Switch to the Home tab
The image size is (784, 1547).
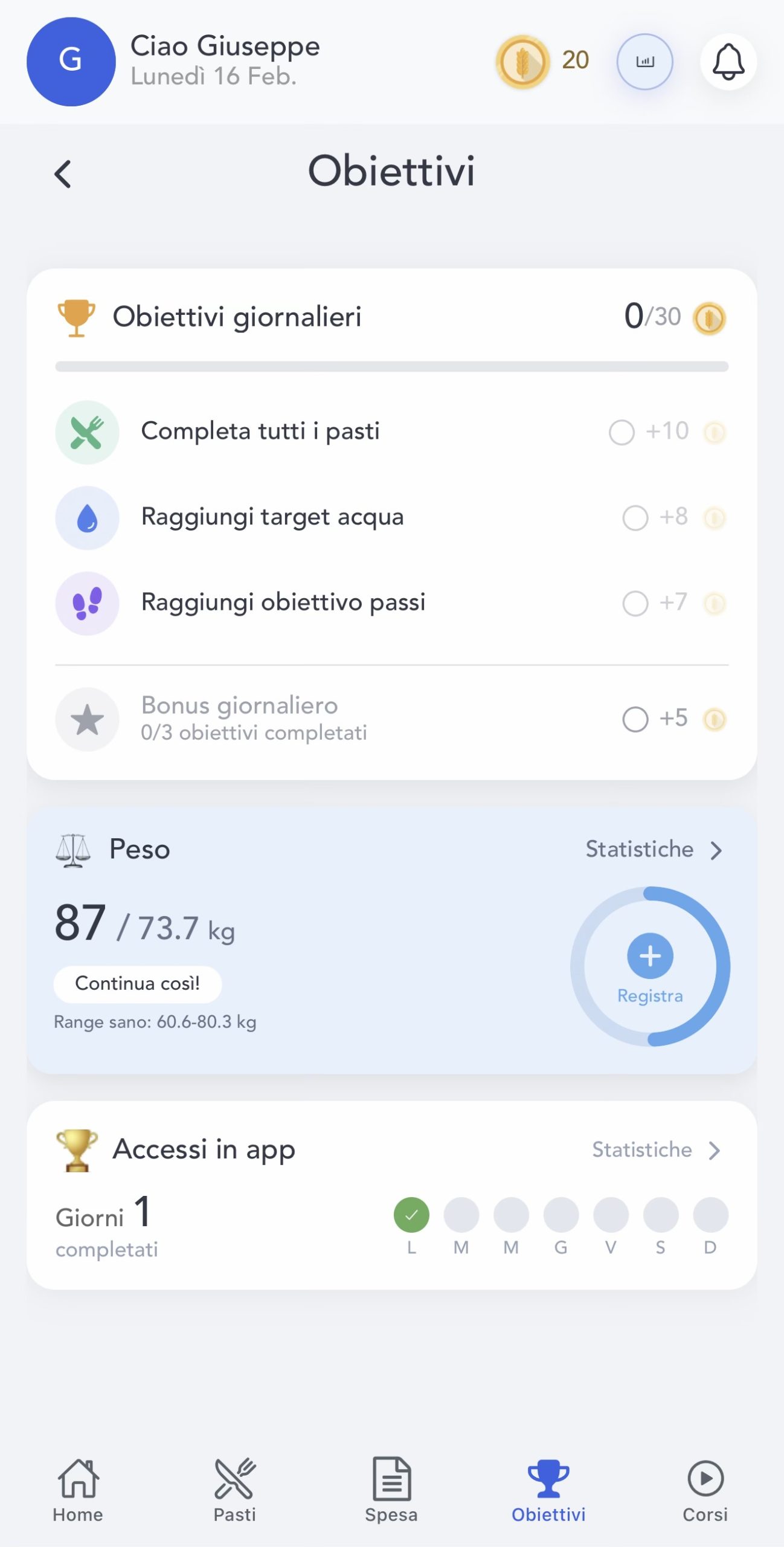[78, 1490]
